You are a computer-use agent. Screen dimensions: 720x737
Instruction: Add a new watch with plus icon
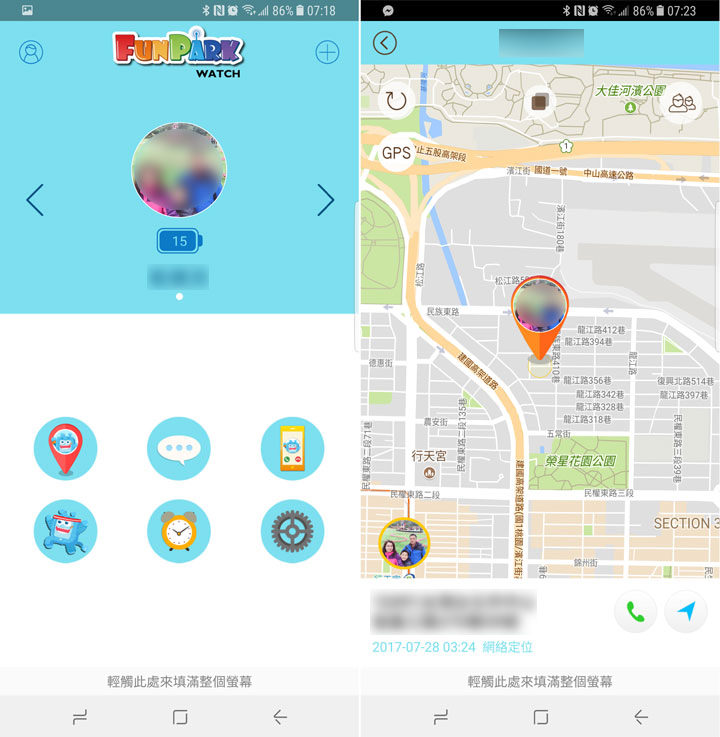[327, 53]
